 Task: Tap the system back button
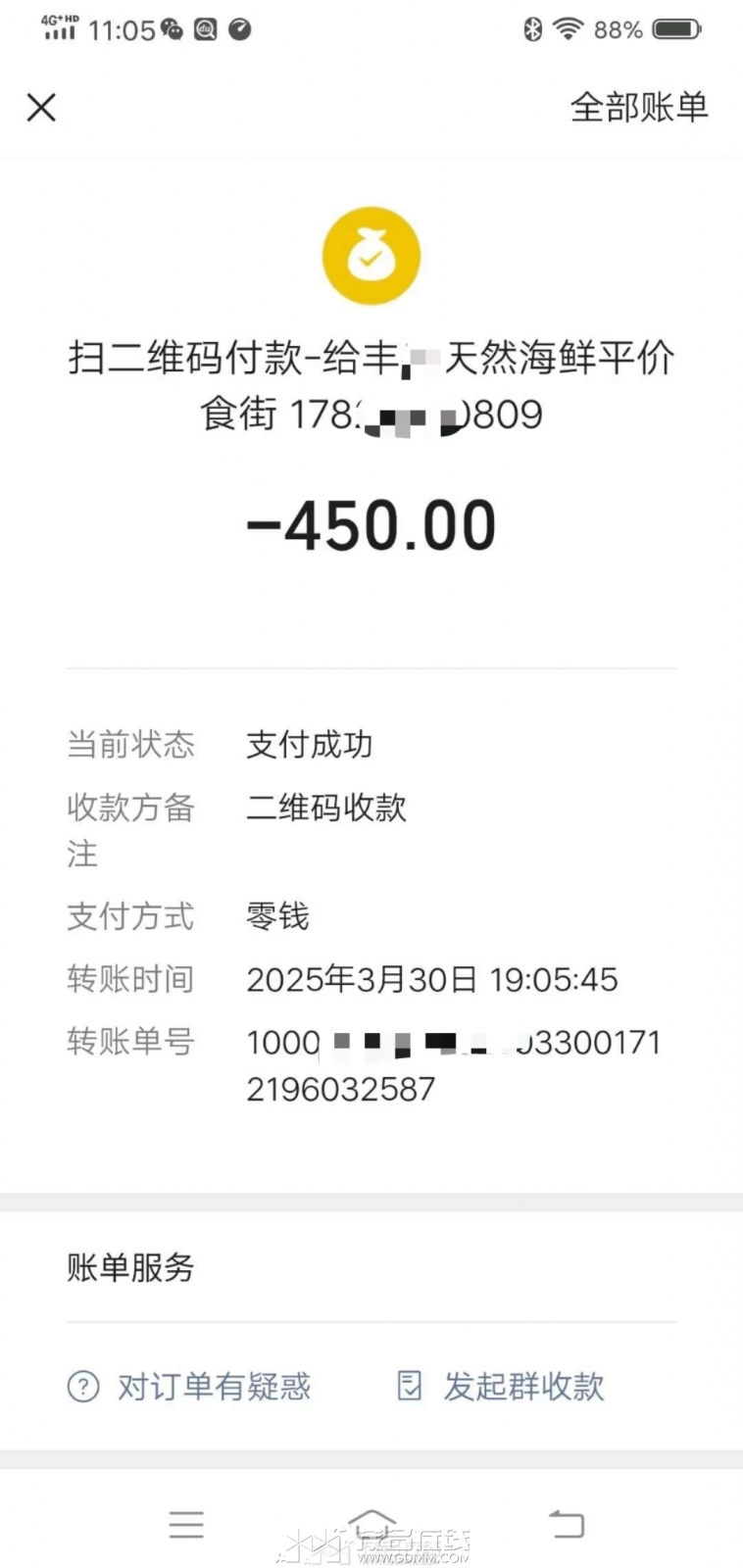[x=566, y=1524]
